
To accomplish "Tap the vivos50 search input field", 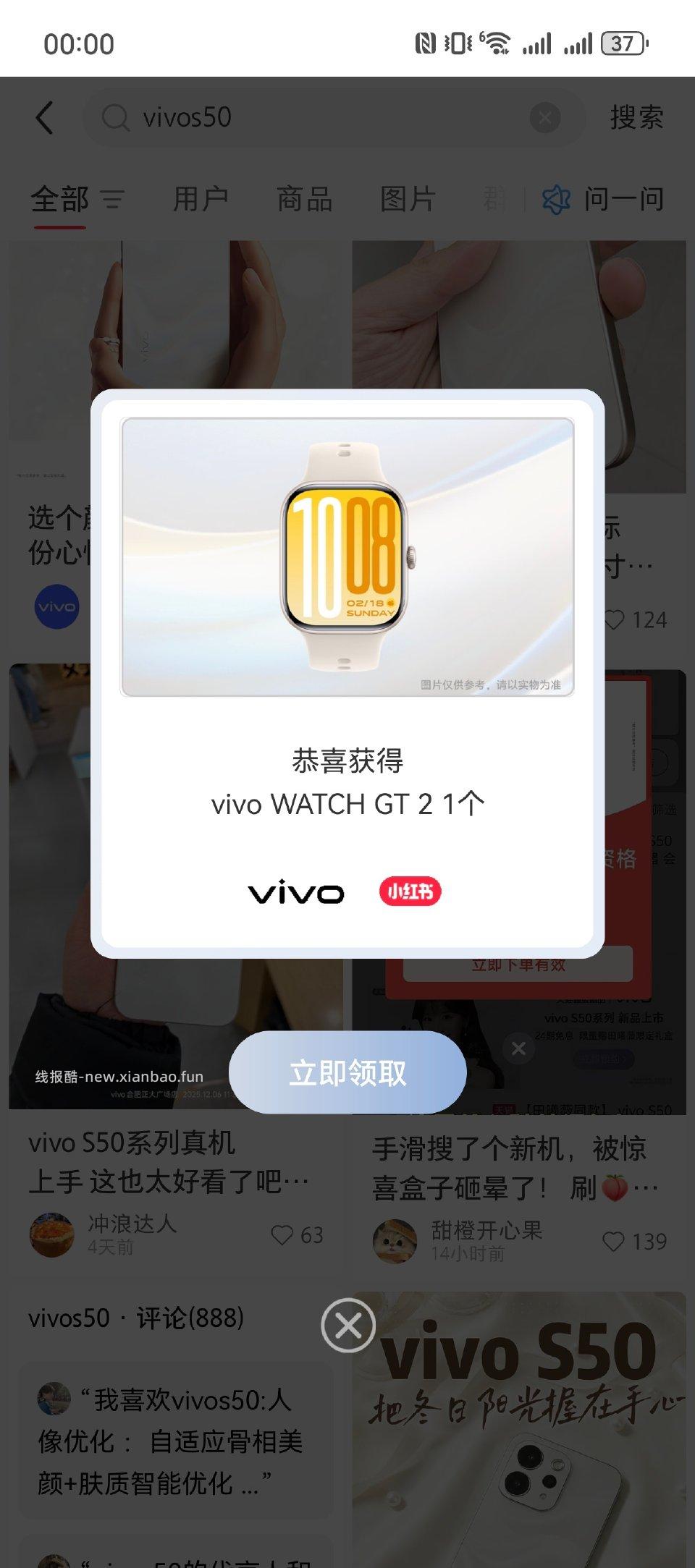I will click(x=217, y=118).
